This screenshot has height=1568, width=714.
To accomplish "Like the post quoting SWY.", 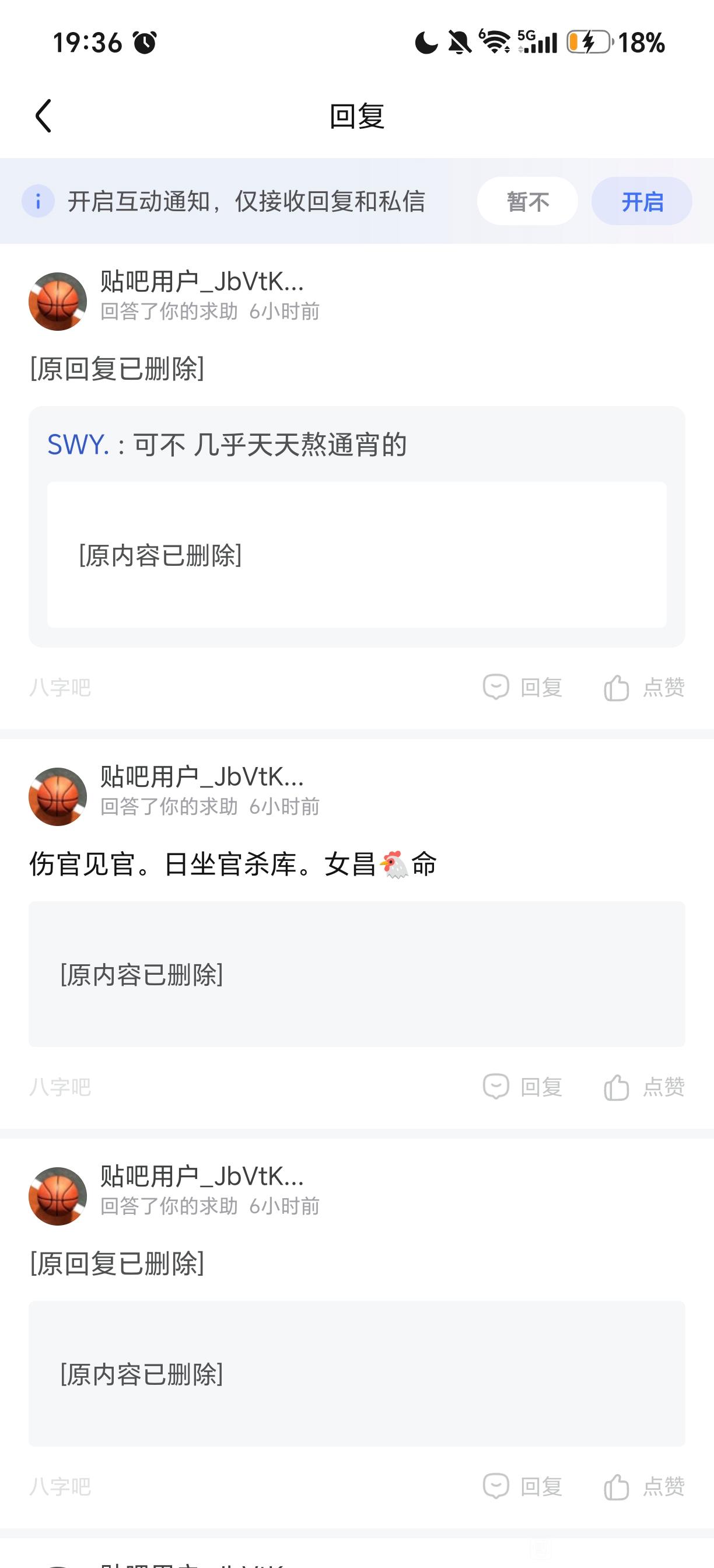I will coord(644,688).
